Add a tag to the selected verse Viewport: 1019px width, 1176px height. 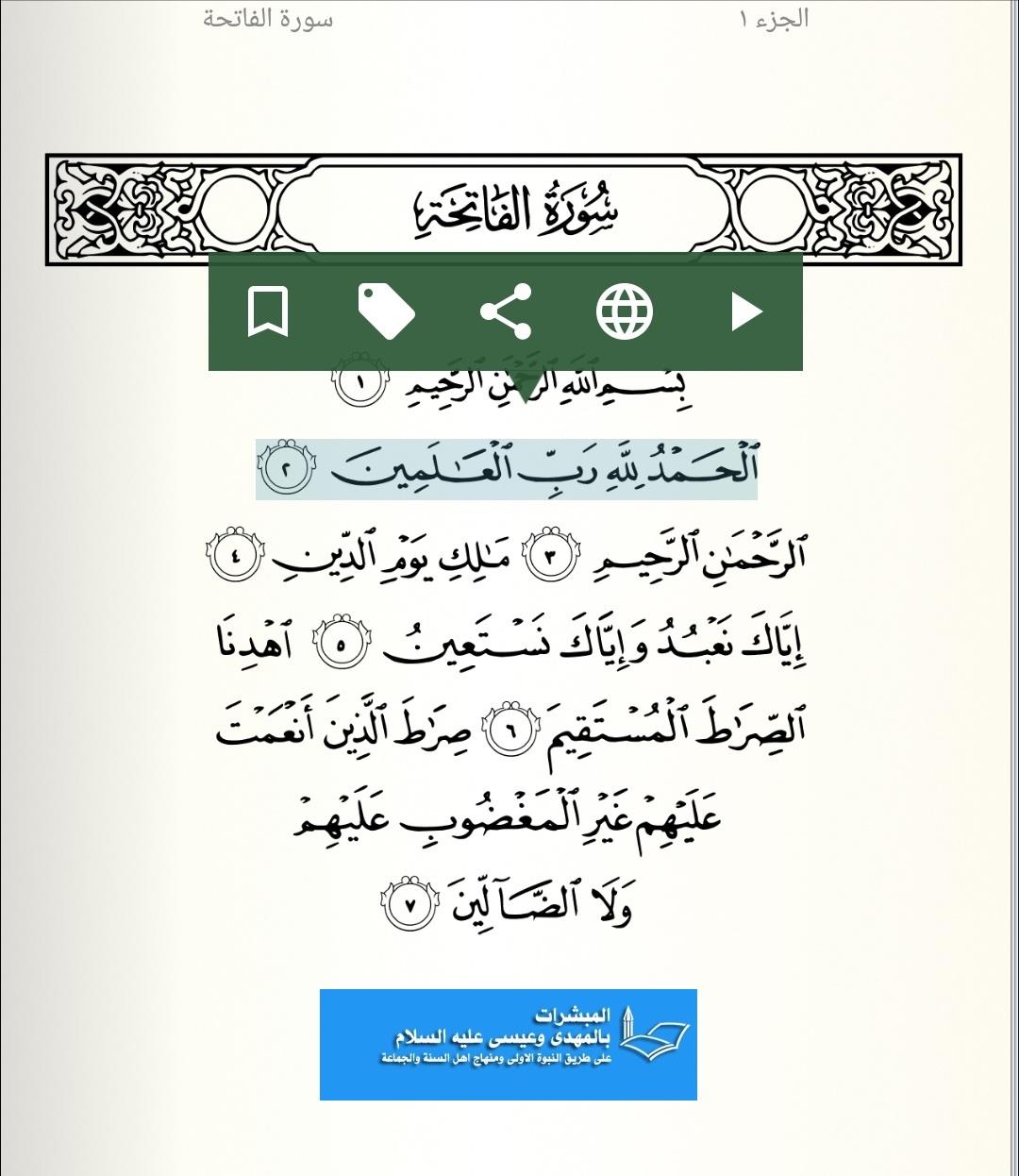coord(386,311)
